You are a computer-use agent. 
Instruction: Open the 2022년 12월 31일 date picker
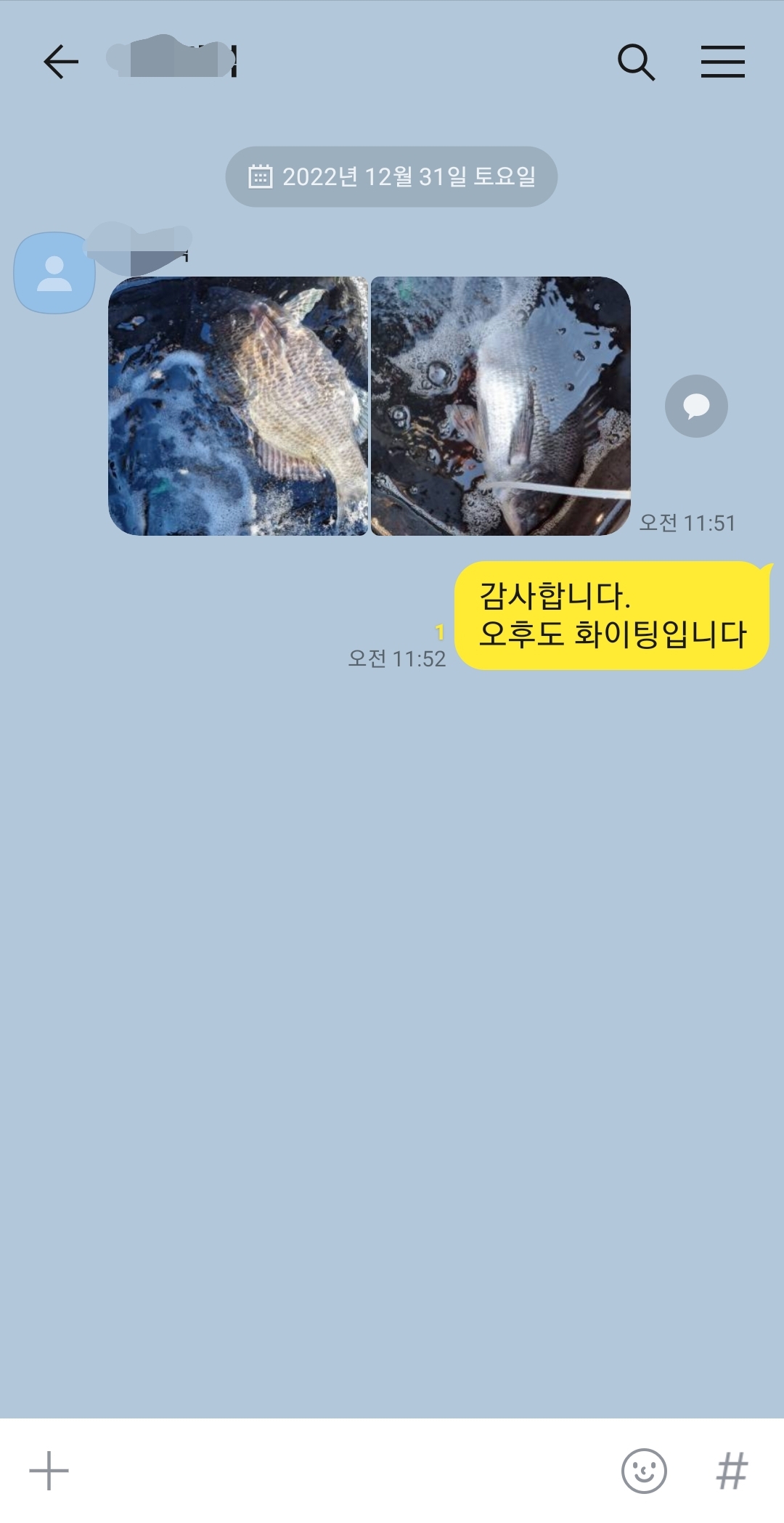pyautogui.click(x=391, y=176)
